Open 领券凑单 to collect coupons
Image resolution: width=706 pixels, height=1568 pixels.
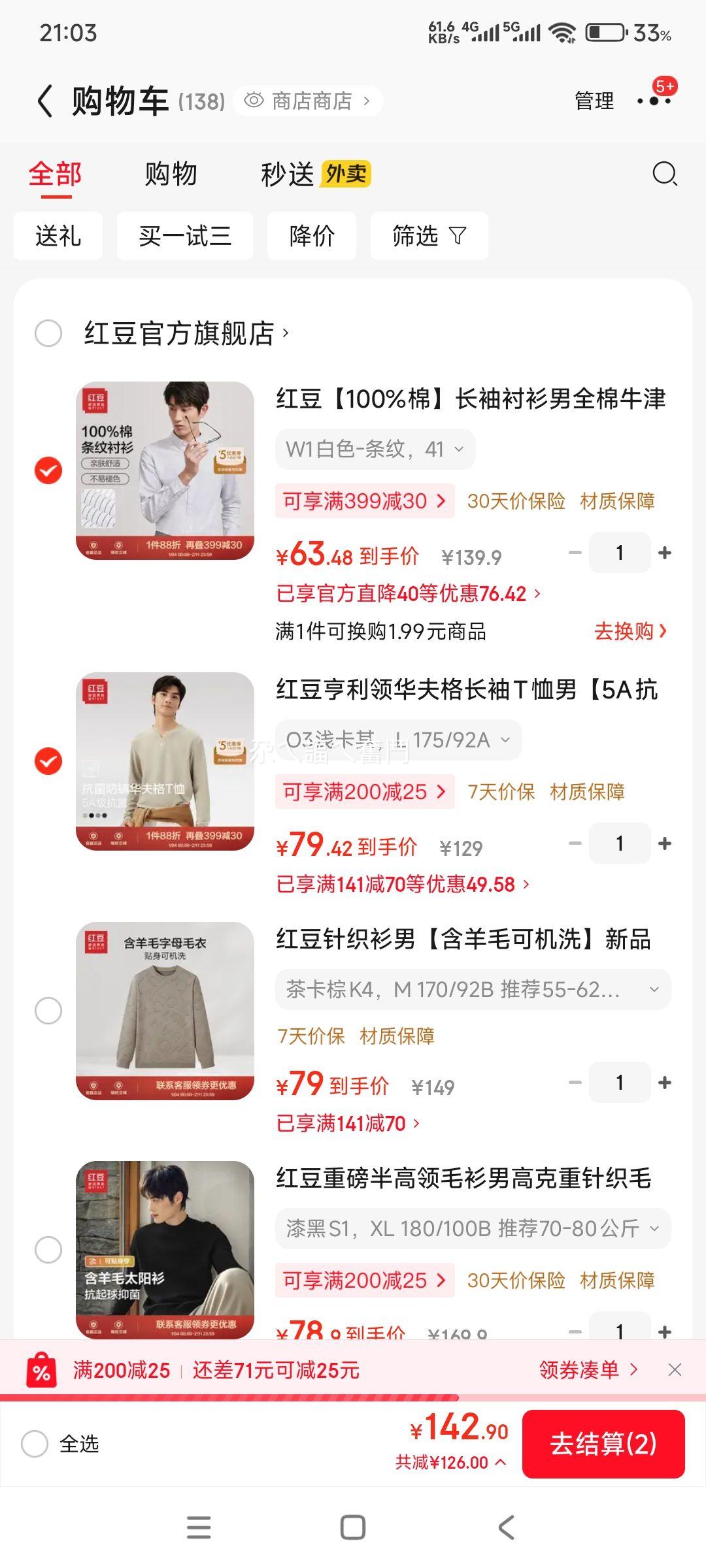pos(588,1369)
